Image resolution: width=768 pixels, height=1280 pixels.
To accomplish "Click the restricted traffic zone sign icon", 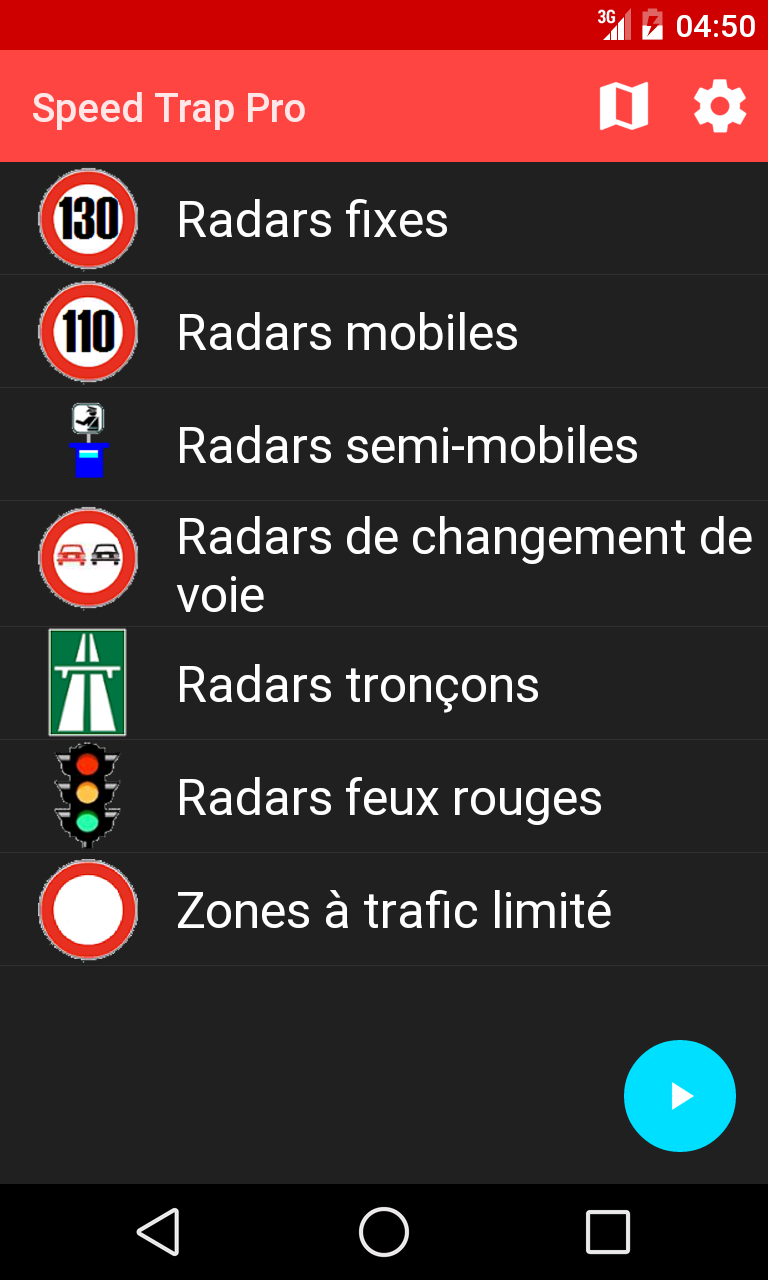I will click(88, 909).
